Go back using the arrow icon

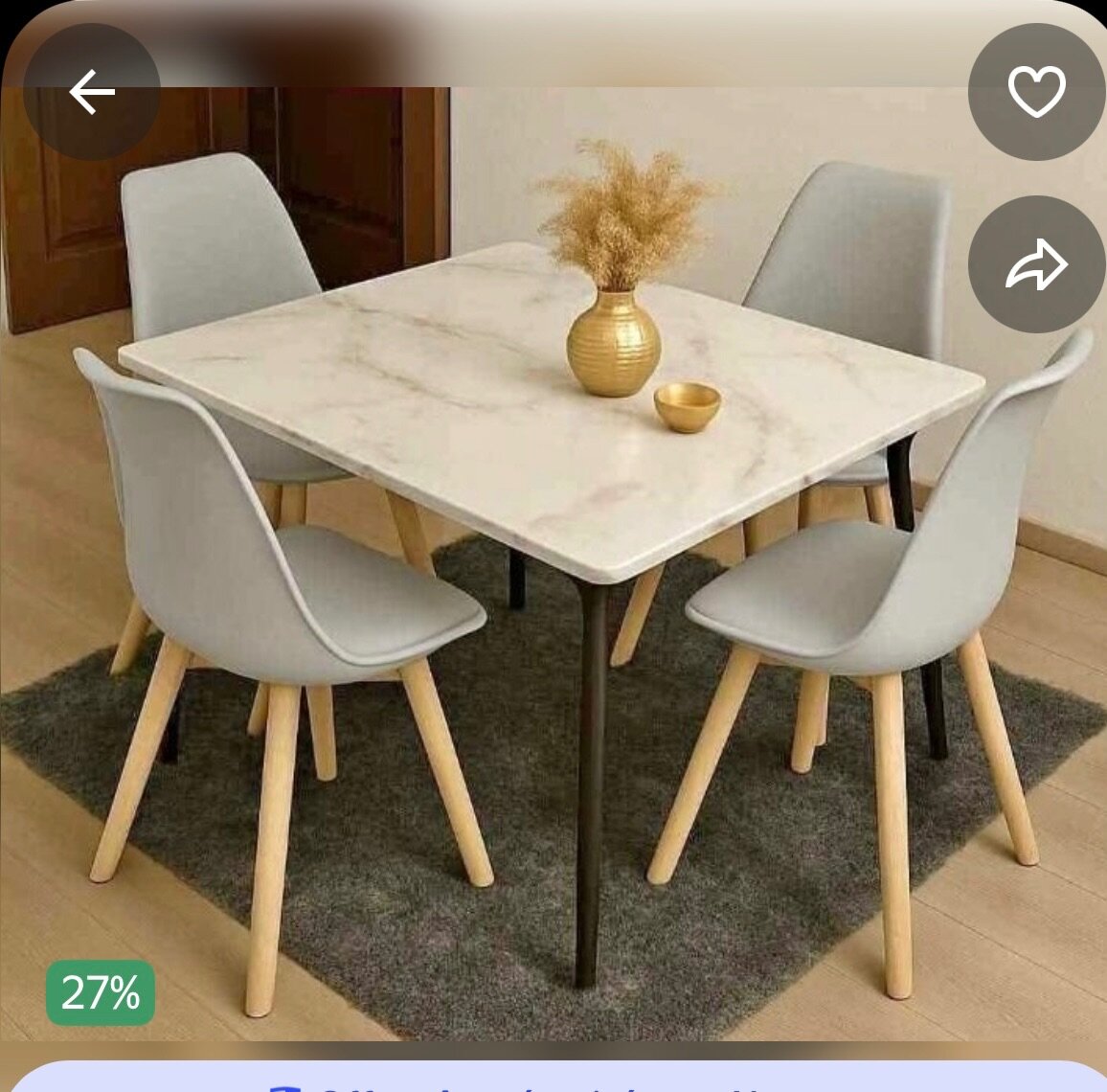(92, 92)
